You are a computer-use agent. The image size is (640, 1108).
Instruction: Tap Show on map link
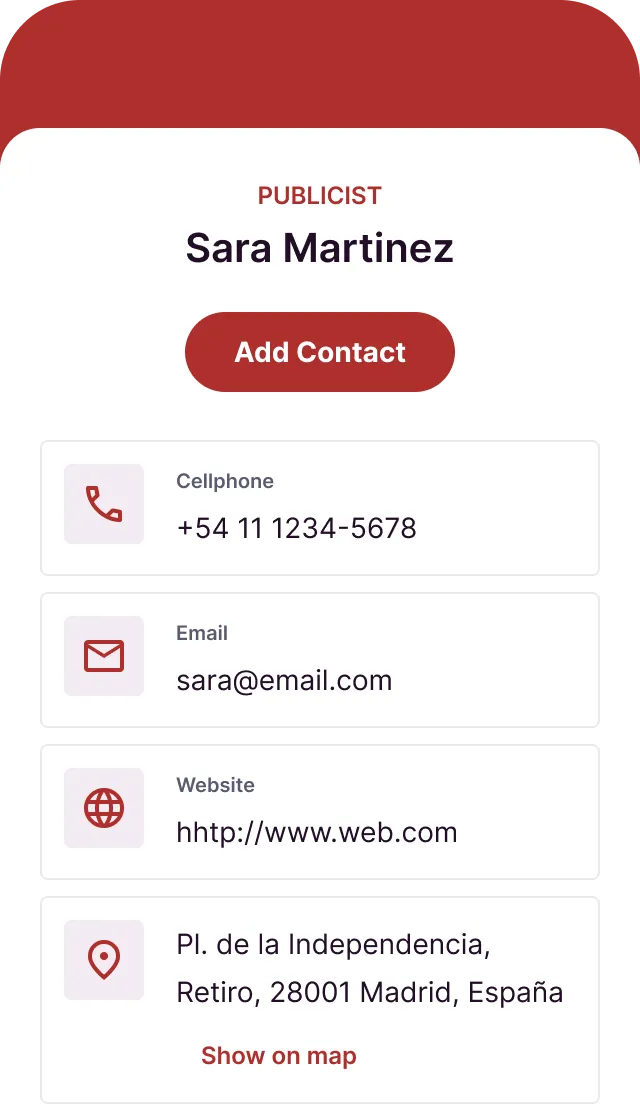tap(278, 1056)
